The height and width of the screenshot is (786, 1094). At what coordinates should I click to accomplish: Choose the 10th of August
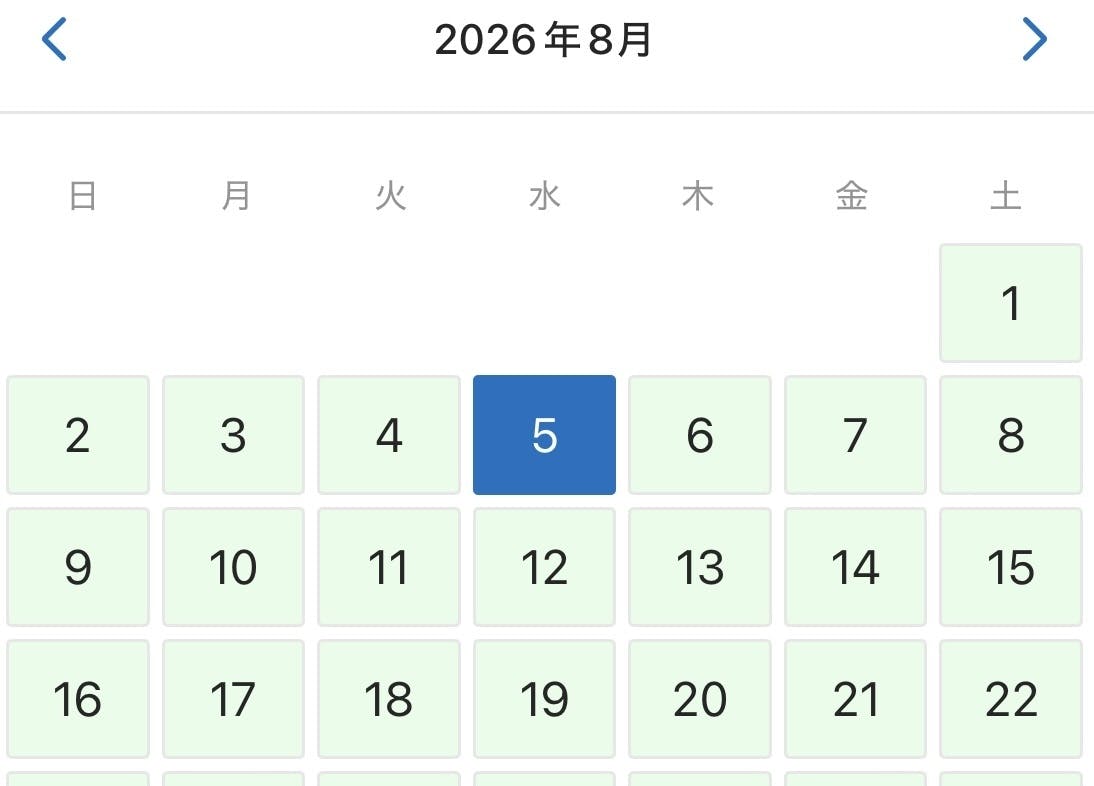pyautogui.click(x=233, y=567)
